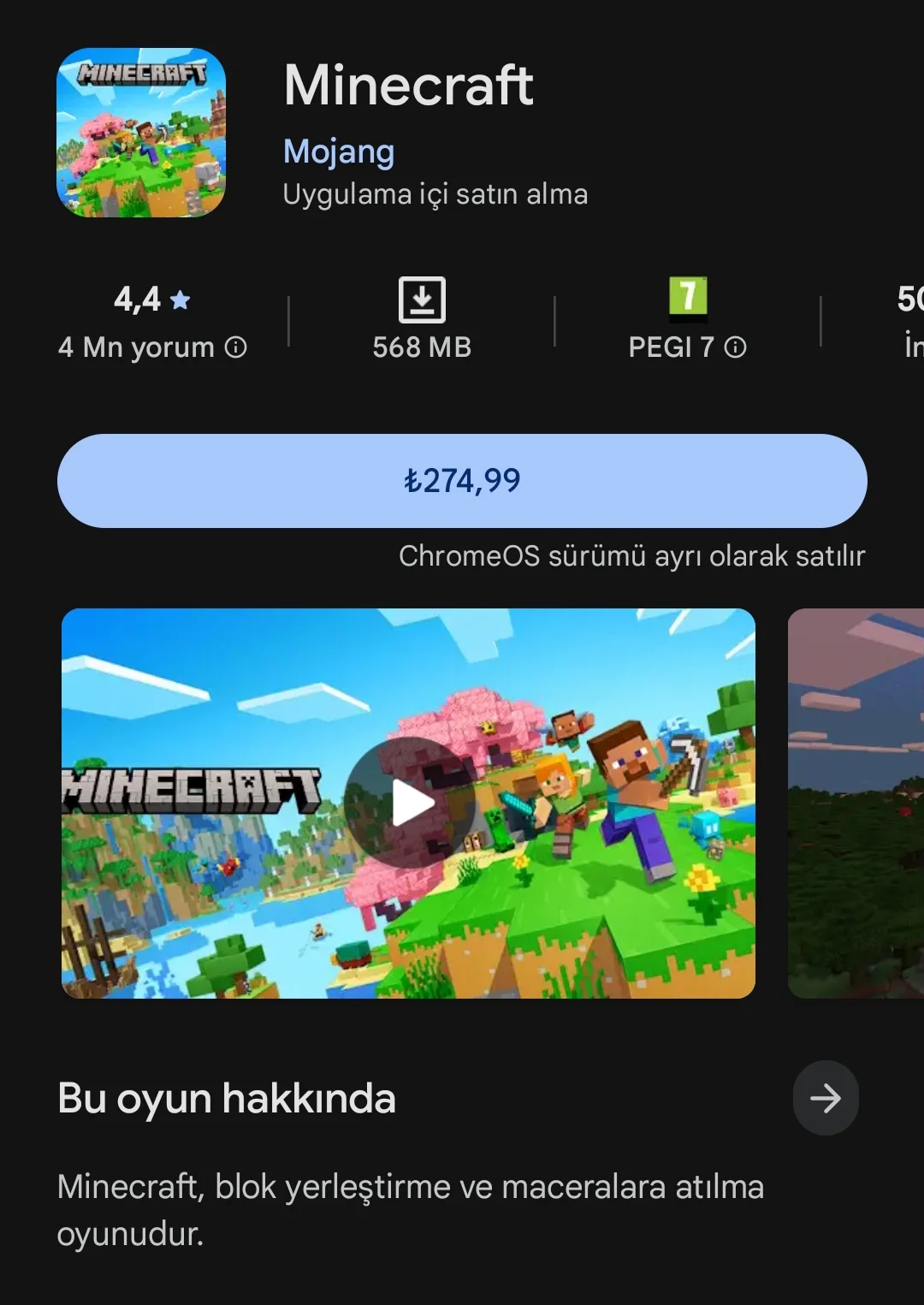Image resolution: width=924 pixels, height=1305 pixels.
Task: Open the second screenshot thumbnail
Action: (856, 803)
